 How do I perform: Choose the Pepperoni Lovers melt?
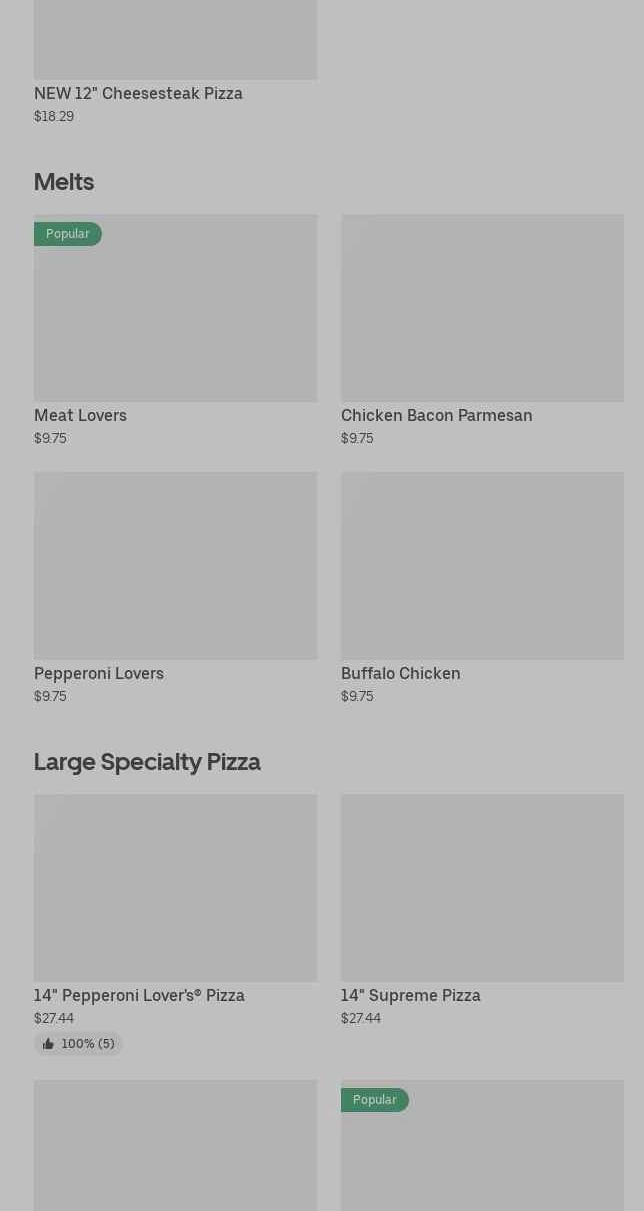[175, 566]
